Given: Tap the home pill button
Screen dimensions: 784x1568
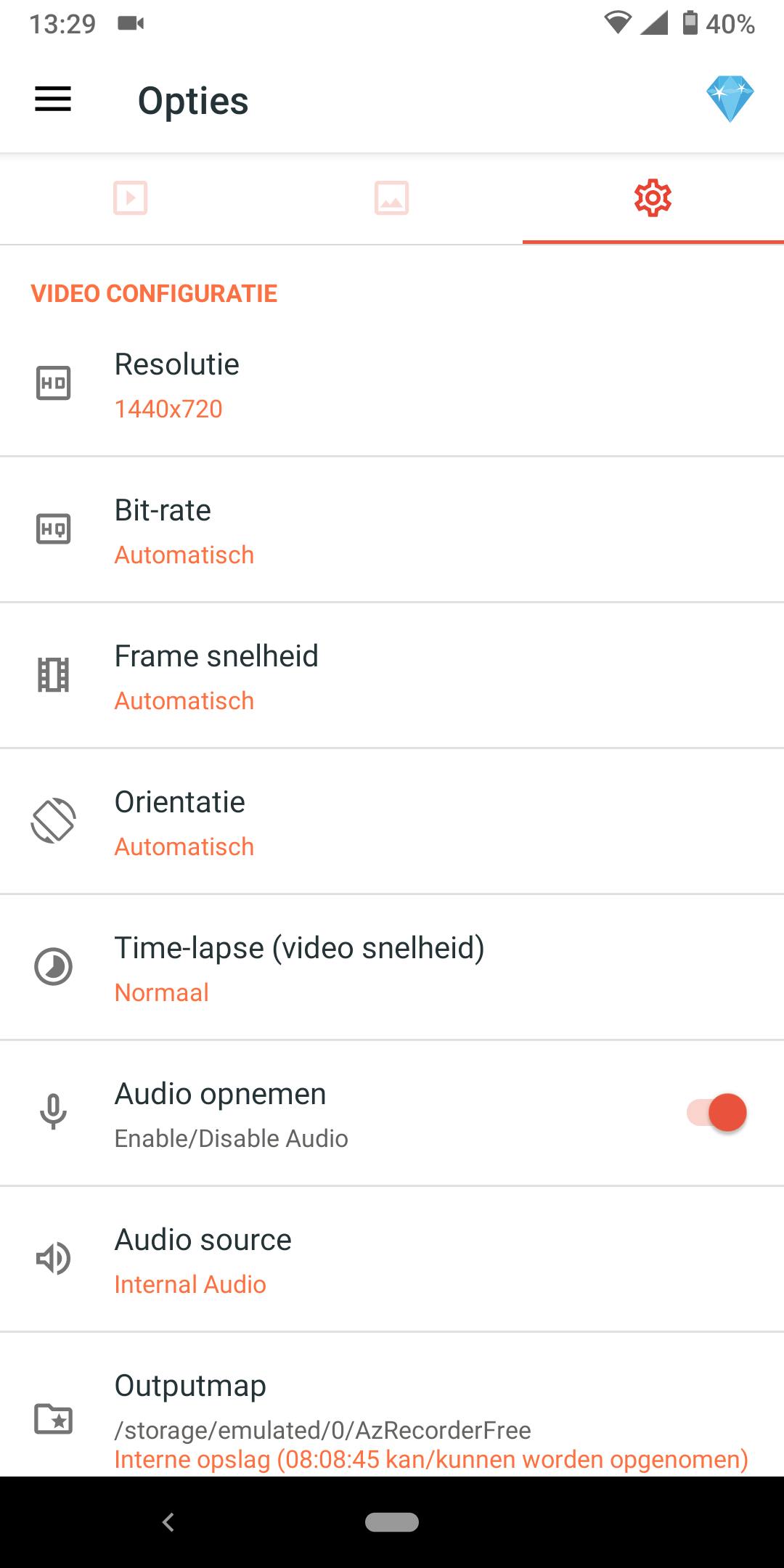Looking at the screenshot, I should tap(392, 1522).
